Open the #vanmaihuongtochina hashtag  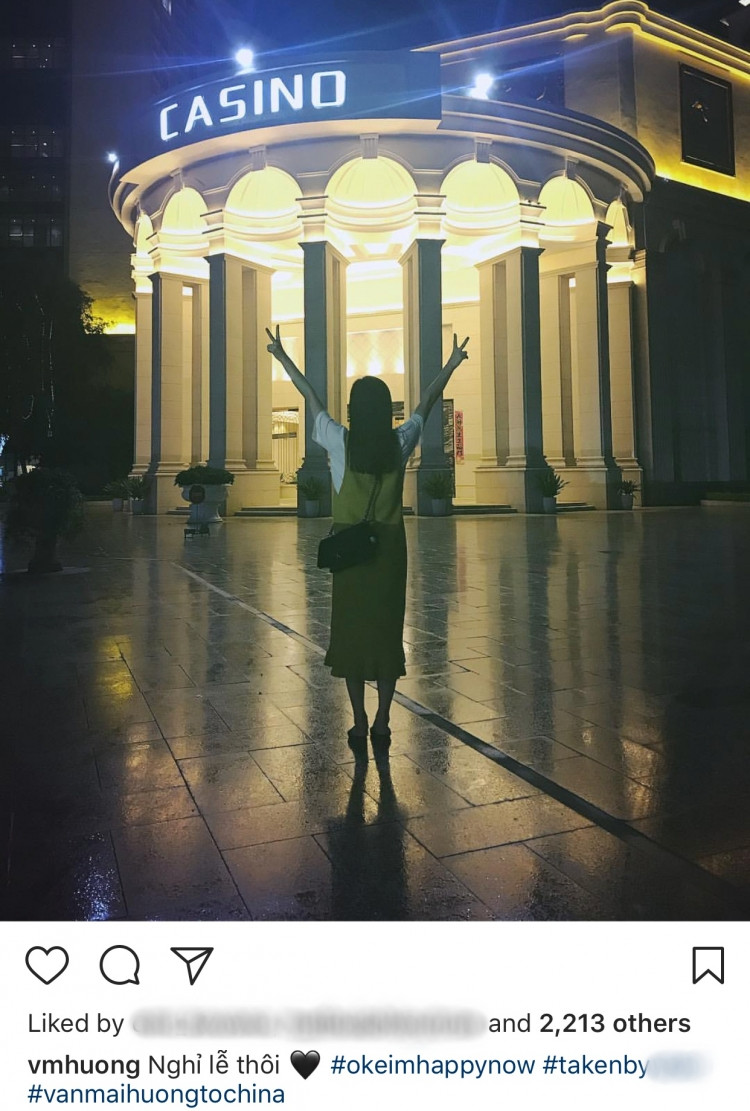(x=156, y=1094)
